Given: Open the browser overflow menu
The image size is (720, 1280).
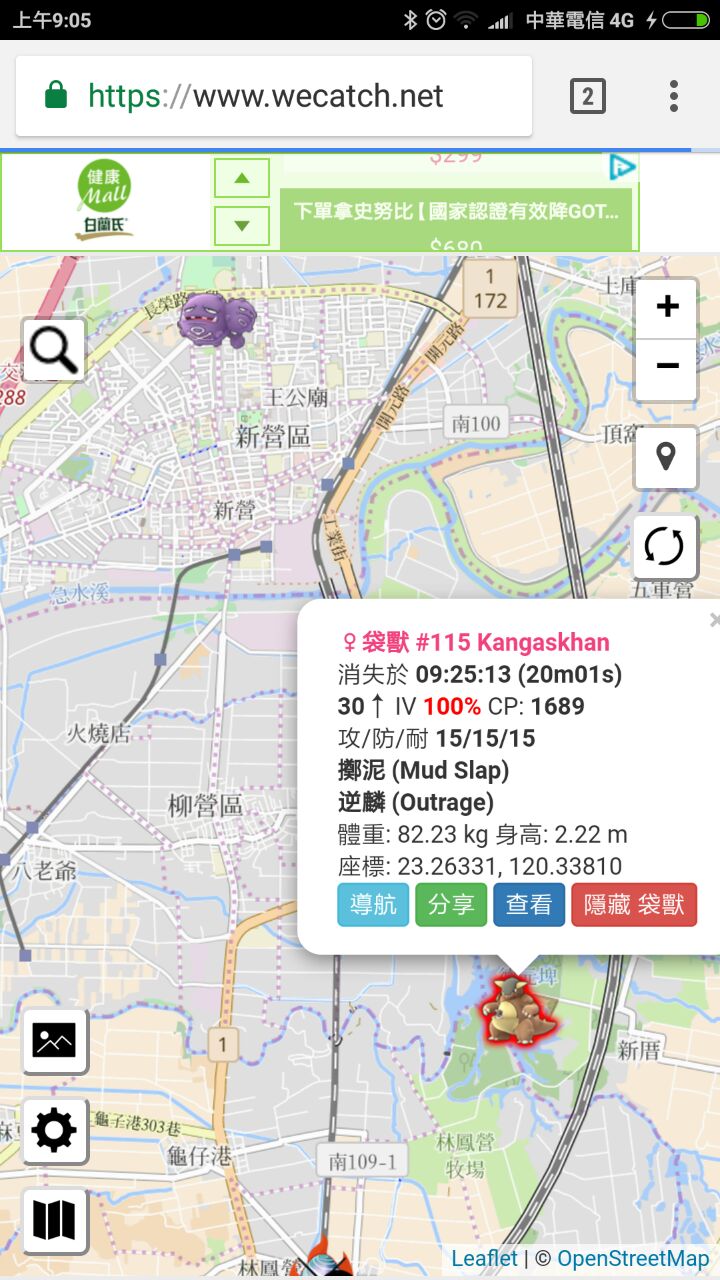Looking at the screenshot, I should point(674,97).
